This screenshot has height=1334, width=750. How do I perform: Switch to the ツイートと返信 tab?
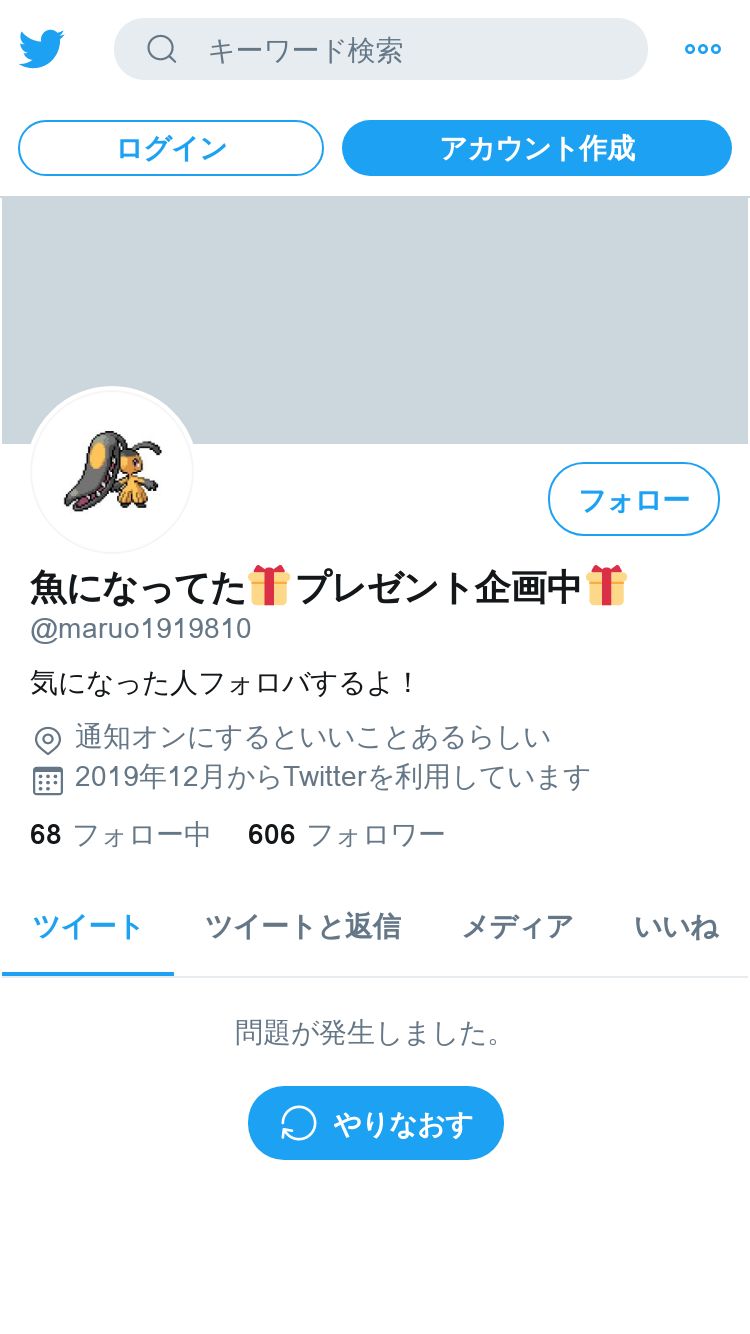tap(303, 927)
